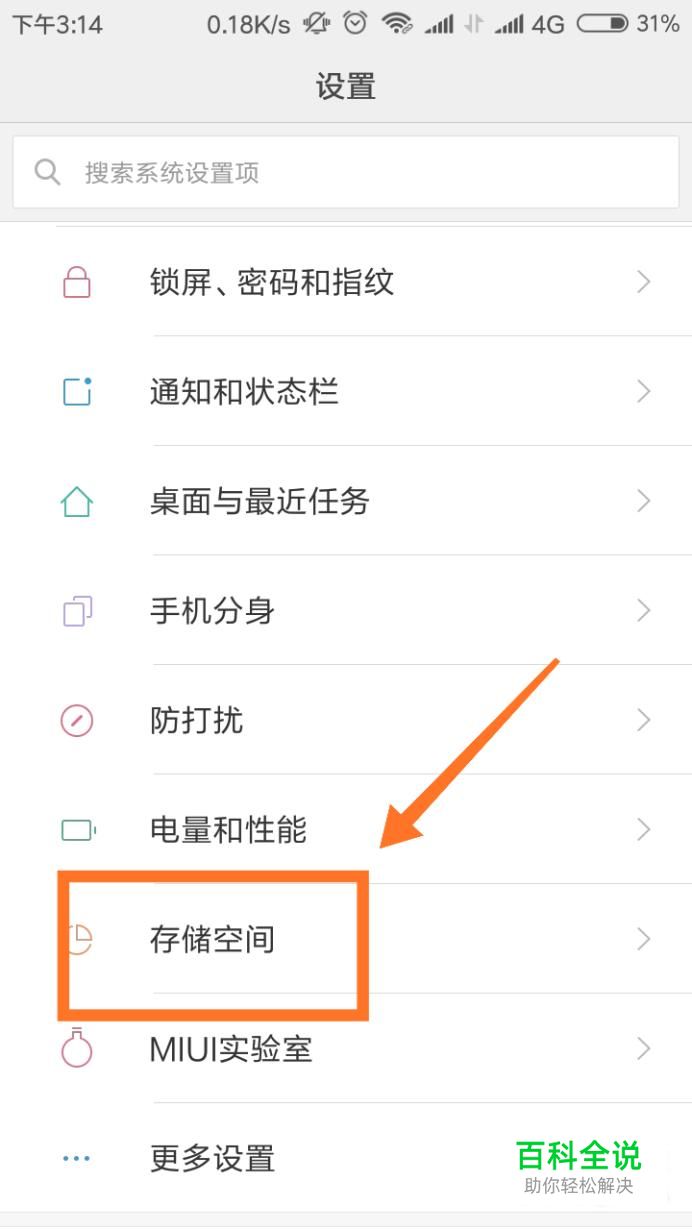Open 通知和状态栏 settings
The width and height of the screenshot is (692, 1230).
coord(345,392)
